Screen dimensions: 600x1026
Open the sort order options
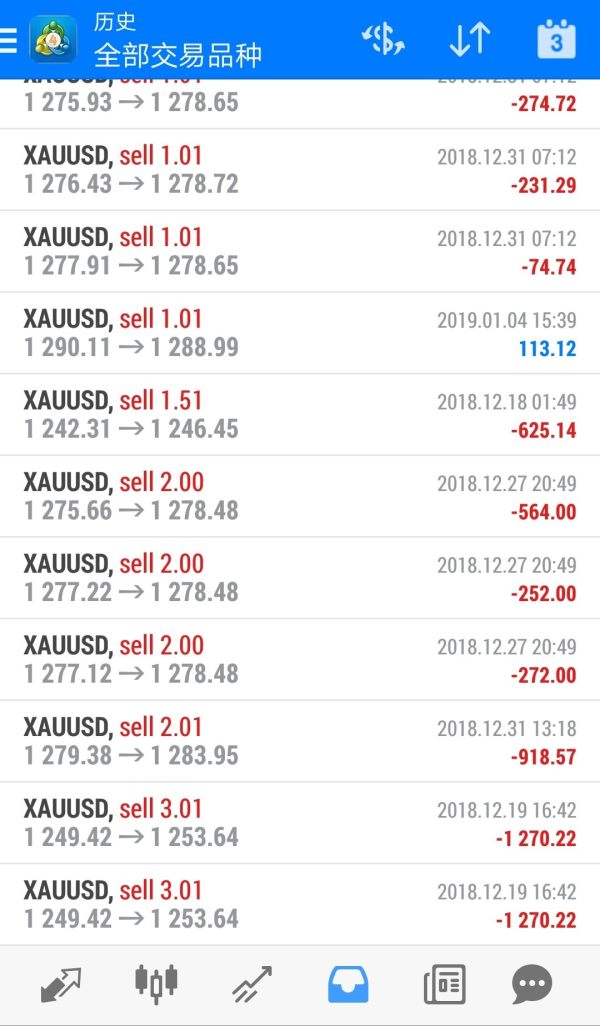469,40
